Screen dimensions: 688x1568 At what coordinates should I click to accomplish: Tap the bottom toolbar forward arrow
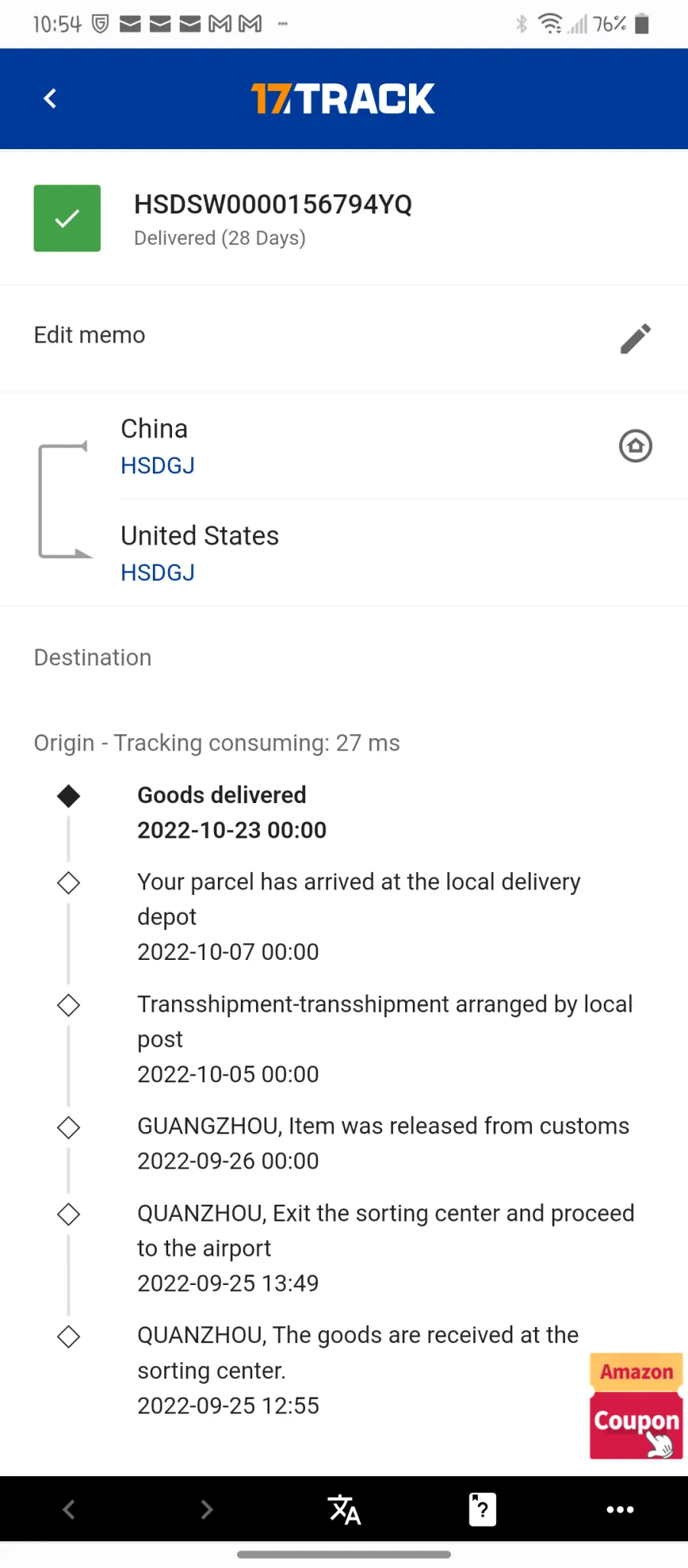(206, 1509)
